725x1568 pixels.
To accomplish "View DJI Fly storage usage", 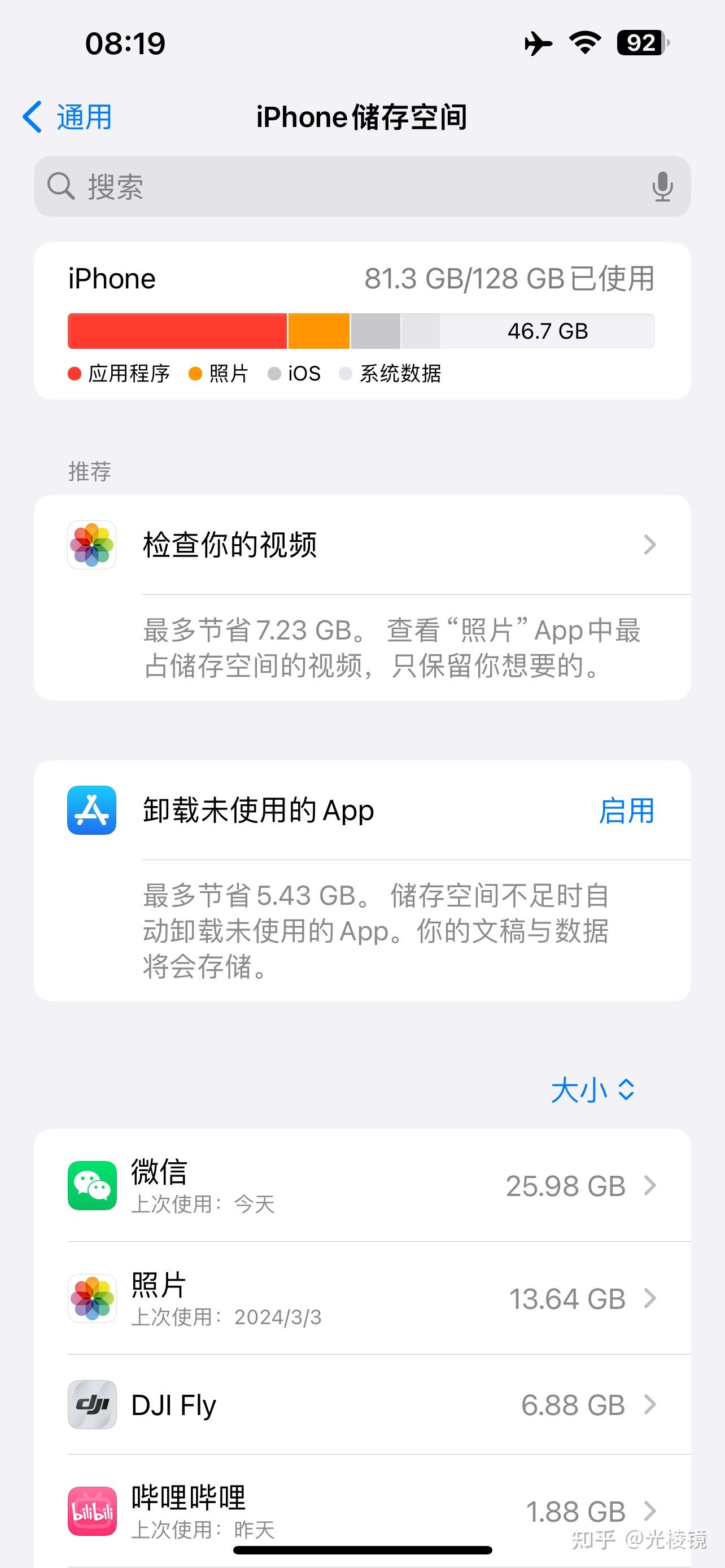I will pos(362,1404).
